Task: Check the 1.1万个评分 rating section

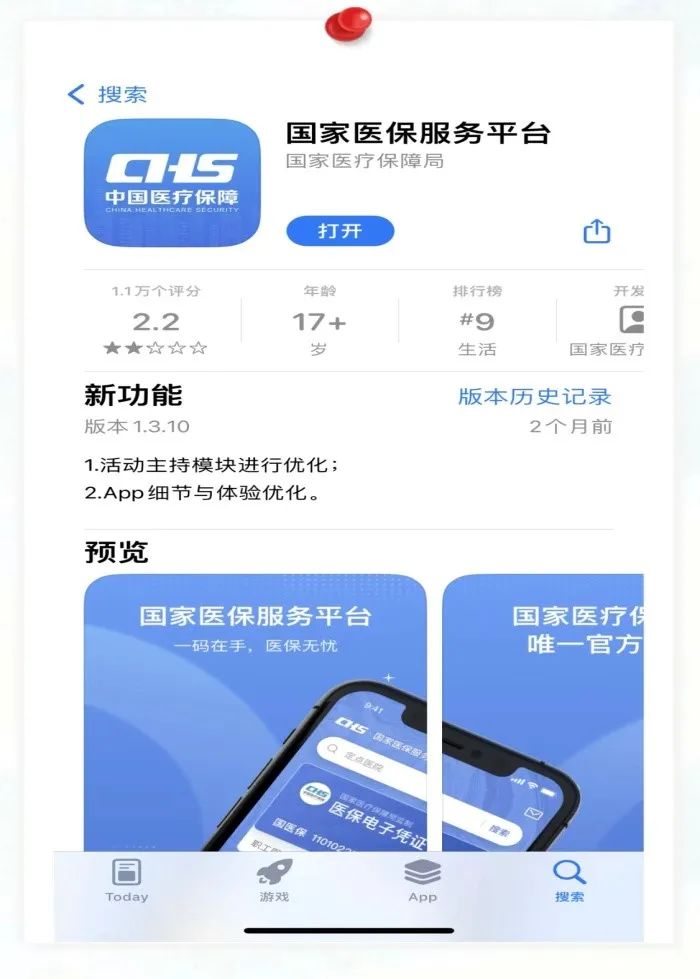Action: point(156,321)
